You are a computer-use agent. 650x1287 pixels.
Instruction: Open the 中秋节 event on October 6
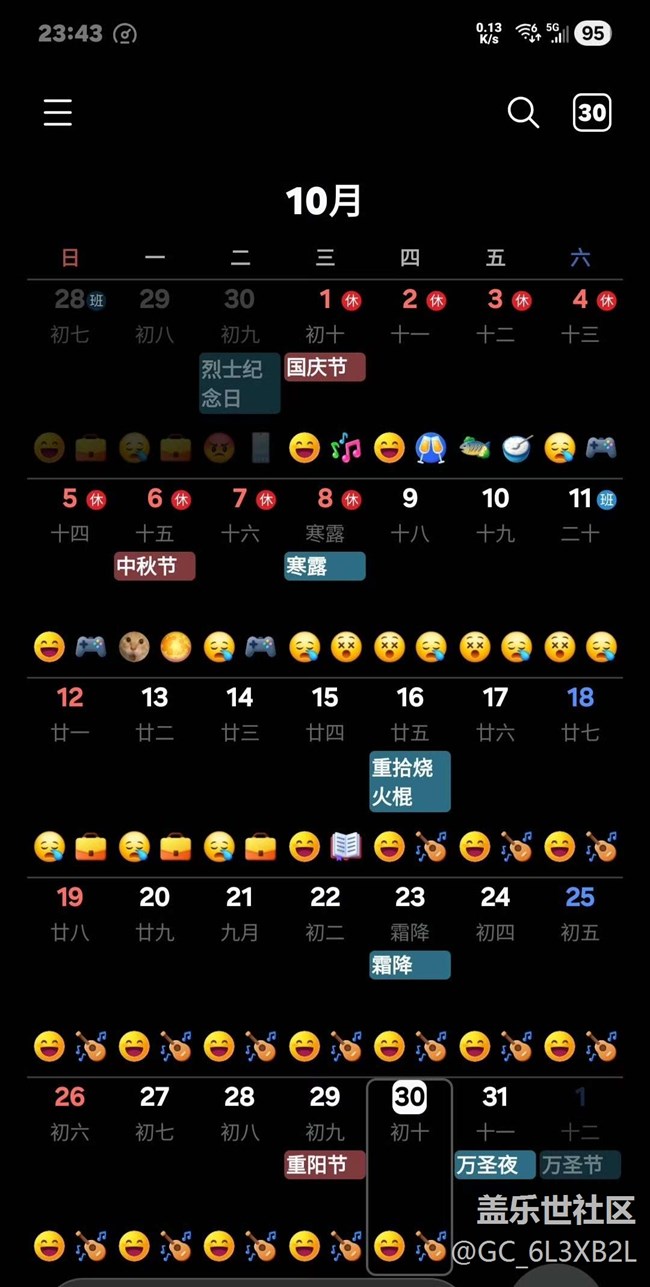(154, 566)
